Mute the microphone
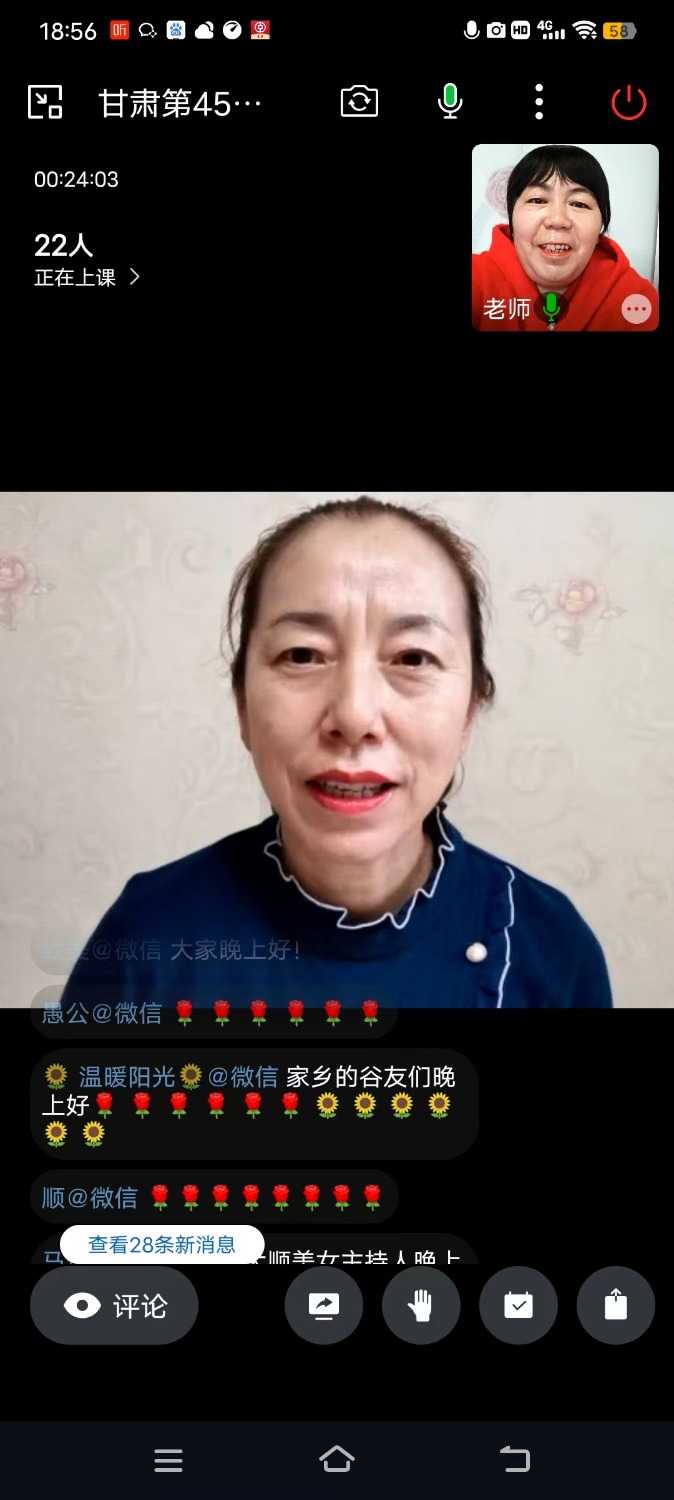Viewport: 674px width, 1500px height. 450,102
